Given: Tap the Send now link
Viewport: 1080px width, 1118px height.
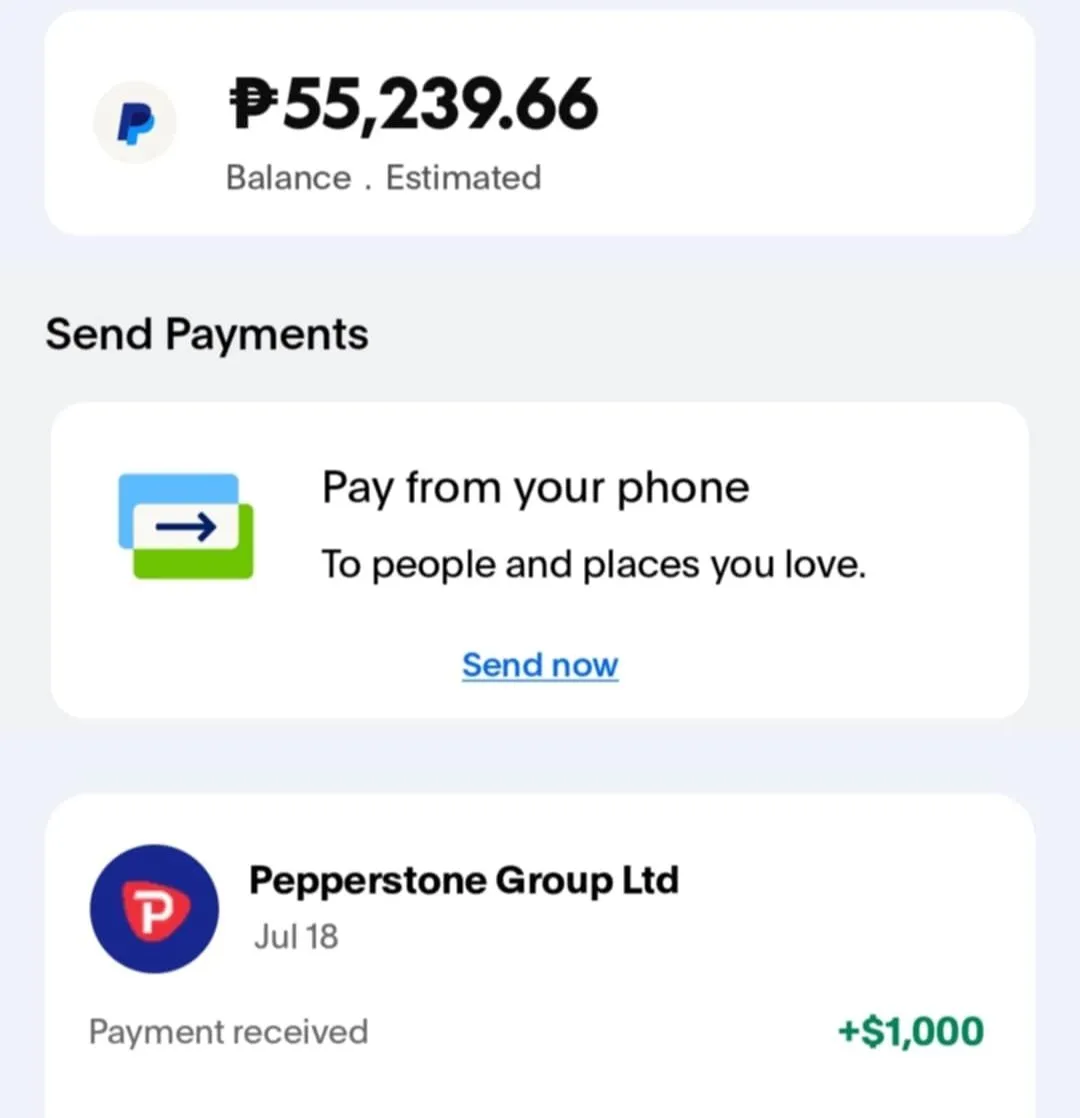Looking at the screenshot, I should (540, 665).
